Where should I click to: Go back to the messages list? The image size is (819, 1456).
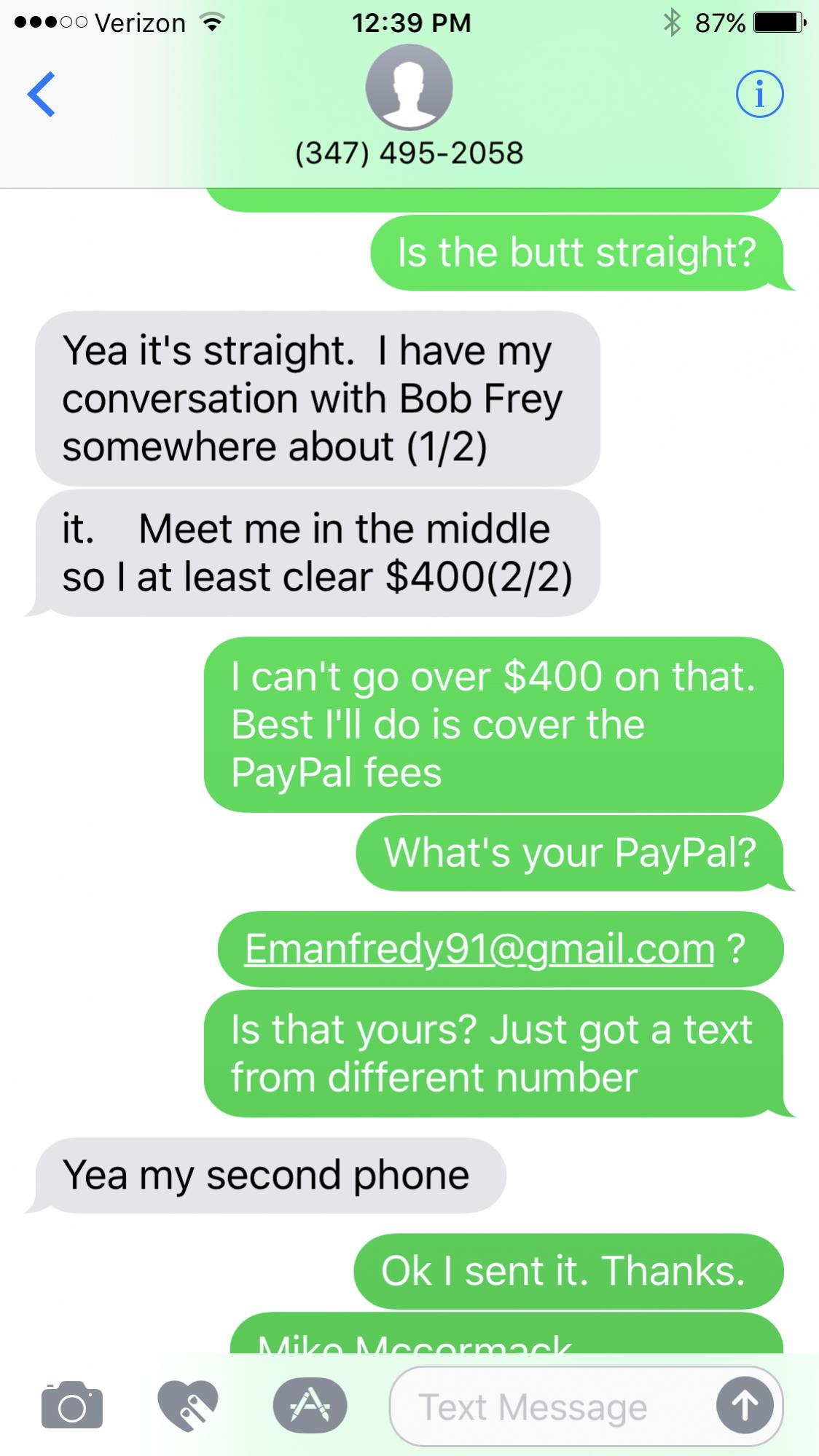[42, 94]
